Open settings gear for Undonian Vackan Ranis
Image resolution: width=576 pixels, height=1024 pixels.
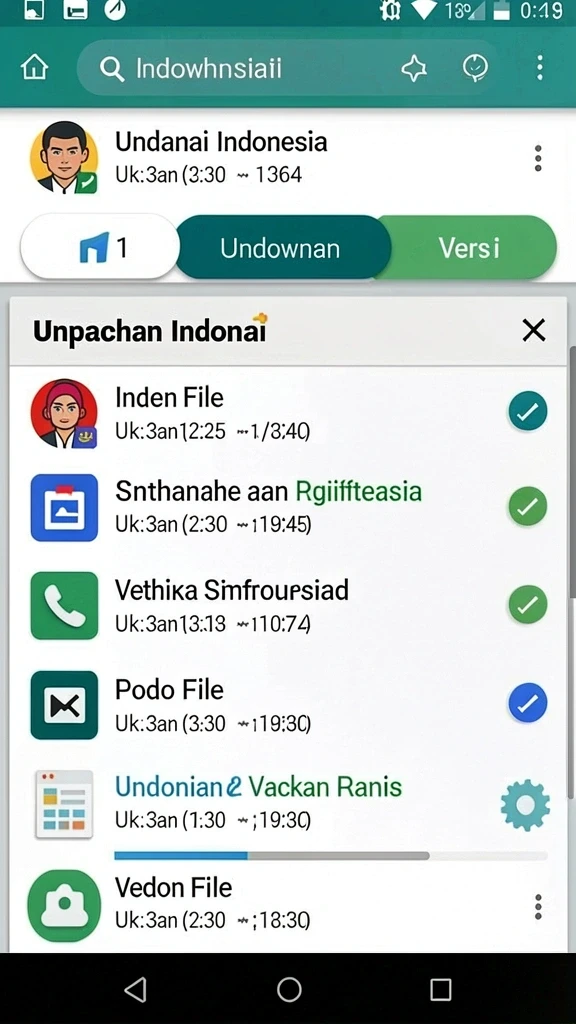click(x=526, y=805)
